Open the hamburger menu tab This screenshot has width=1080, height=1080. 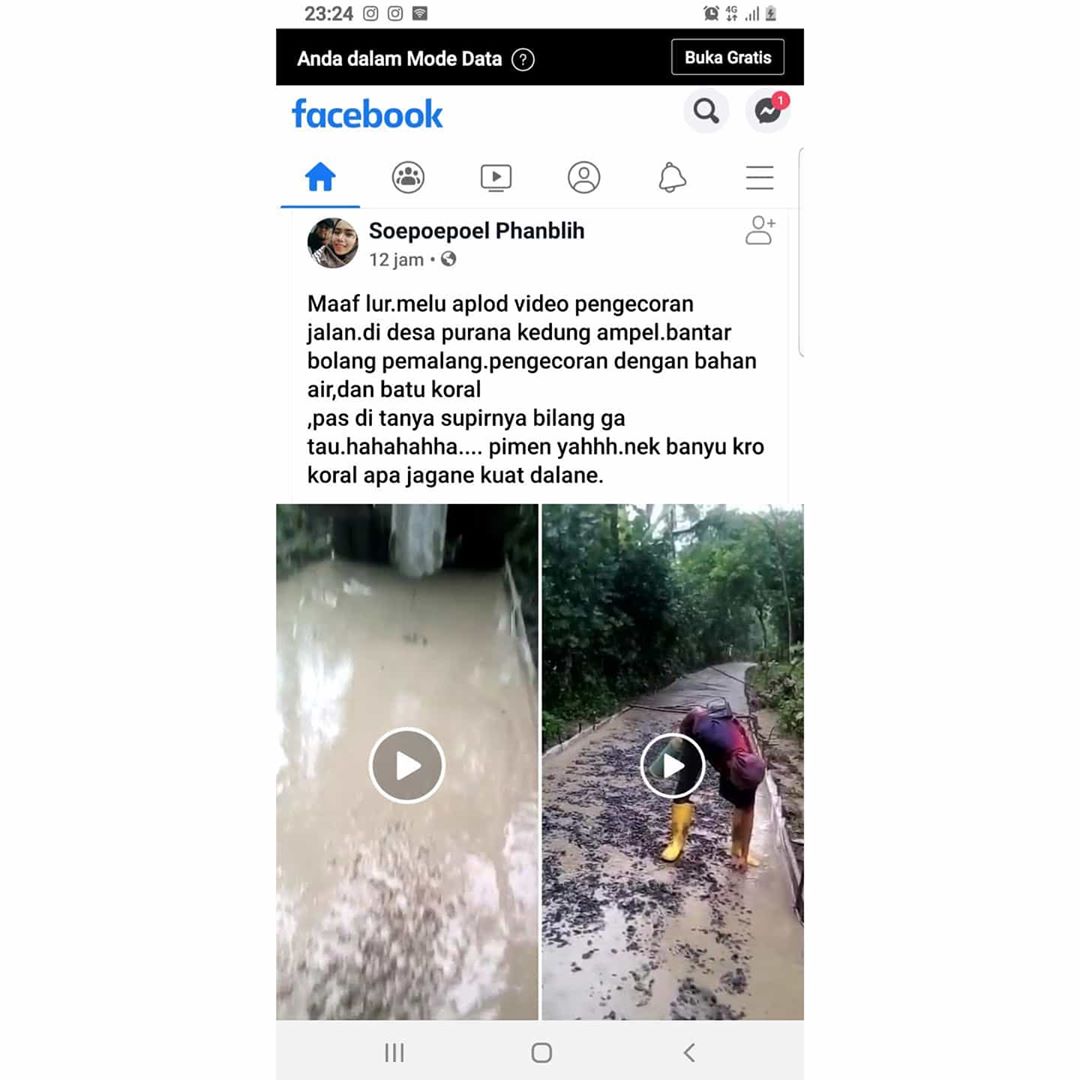[x=760, y=178]
